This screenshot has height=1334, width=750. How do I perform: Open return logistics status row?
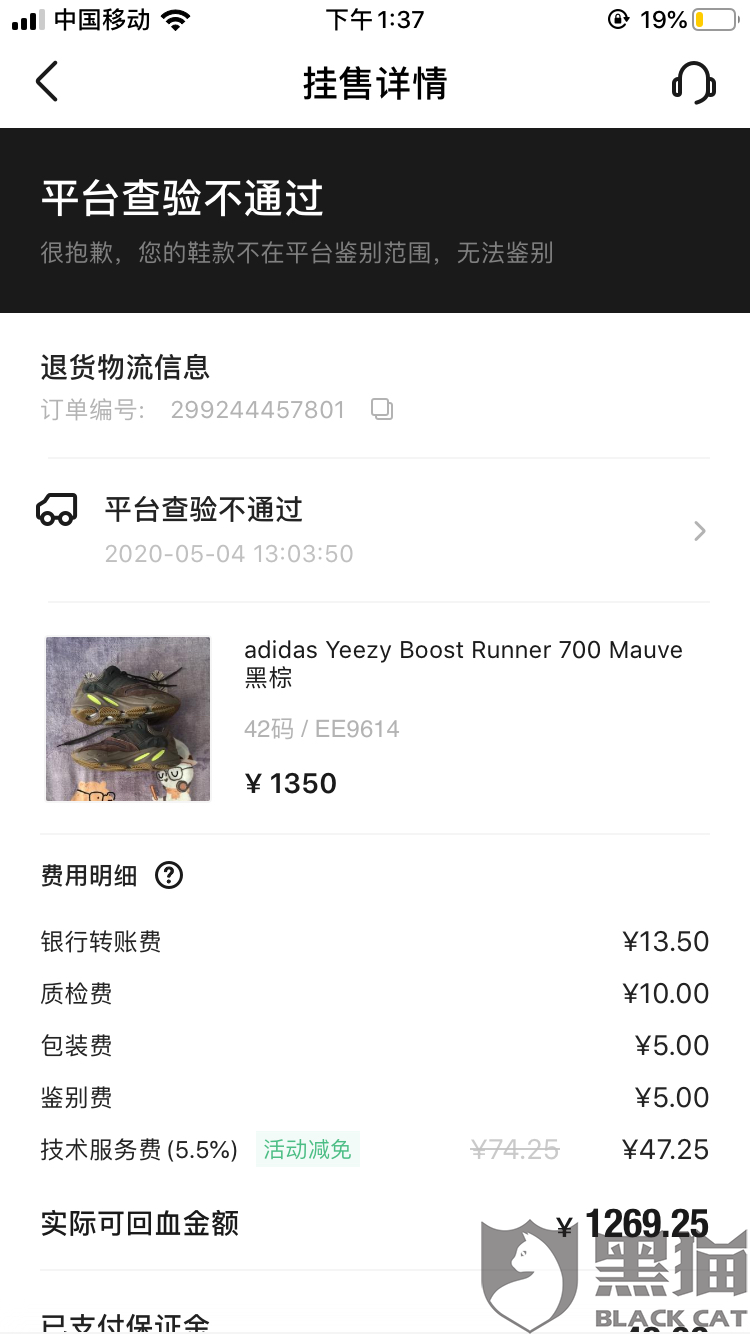375,530
